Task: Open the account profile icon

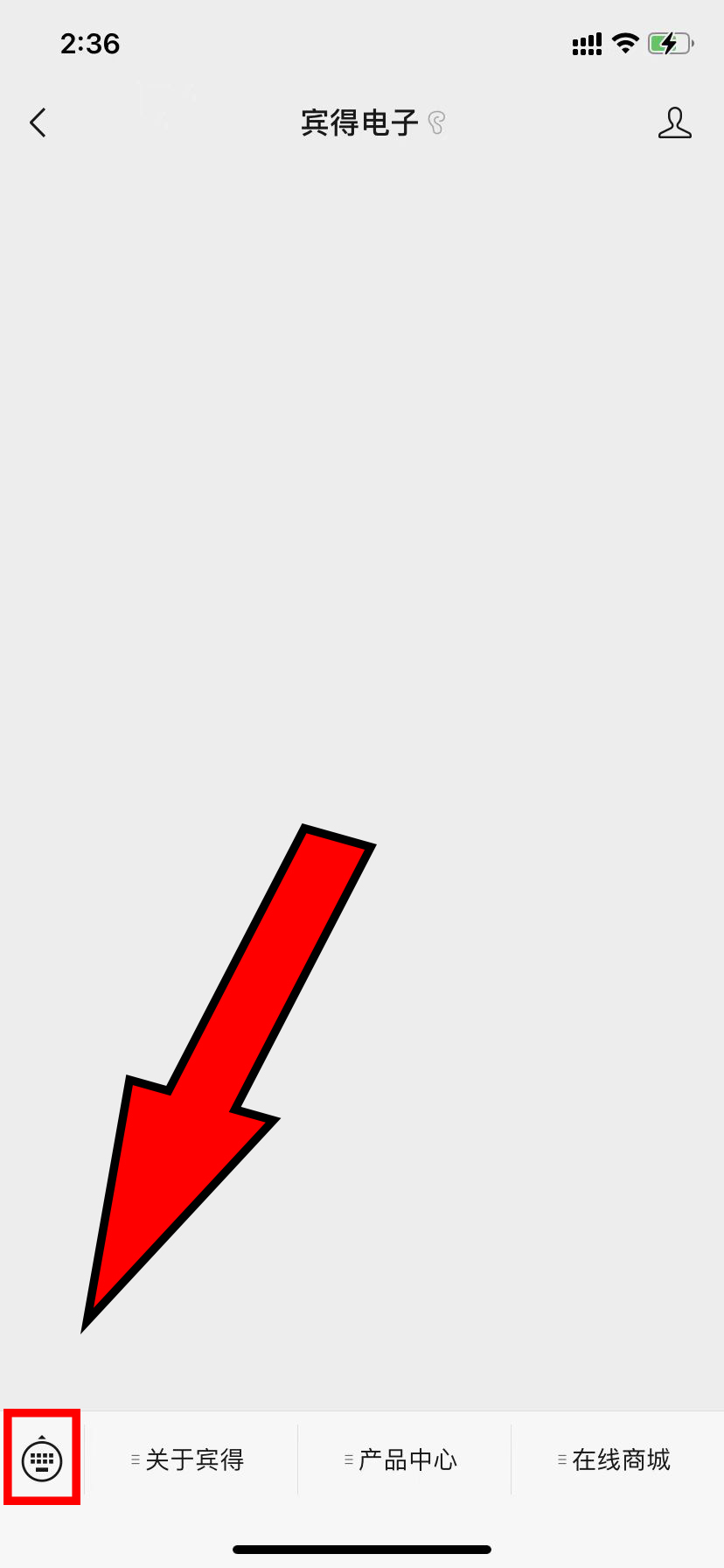Action: (x=674, y=122)
